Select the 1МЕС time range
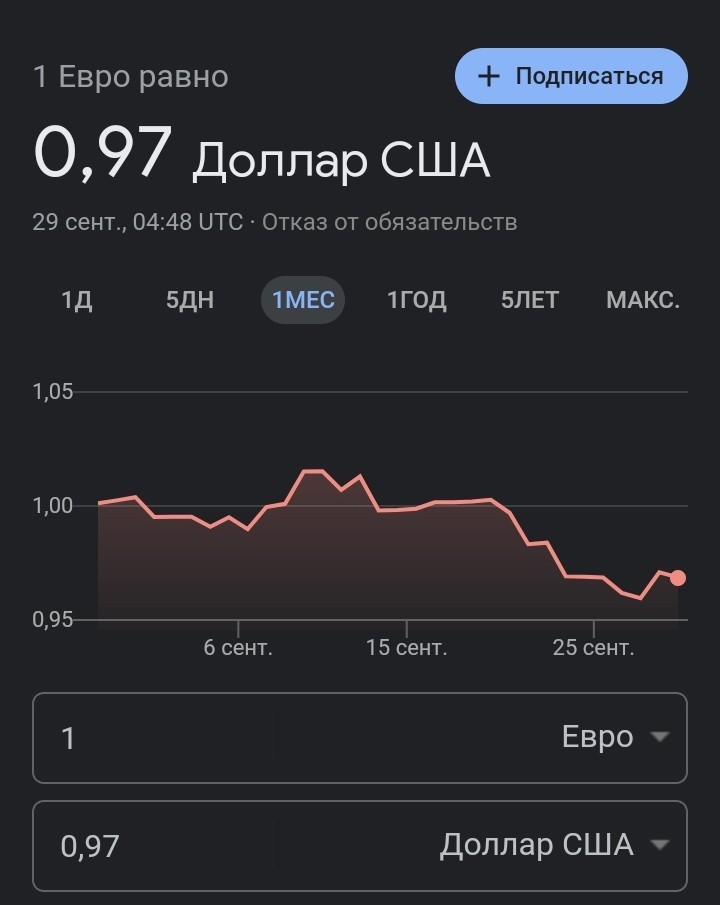720x905 pixels. pos(303,300)
